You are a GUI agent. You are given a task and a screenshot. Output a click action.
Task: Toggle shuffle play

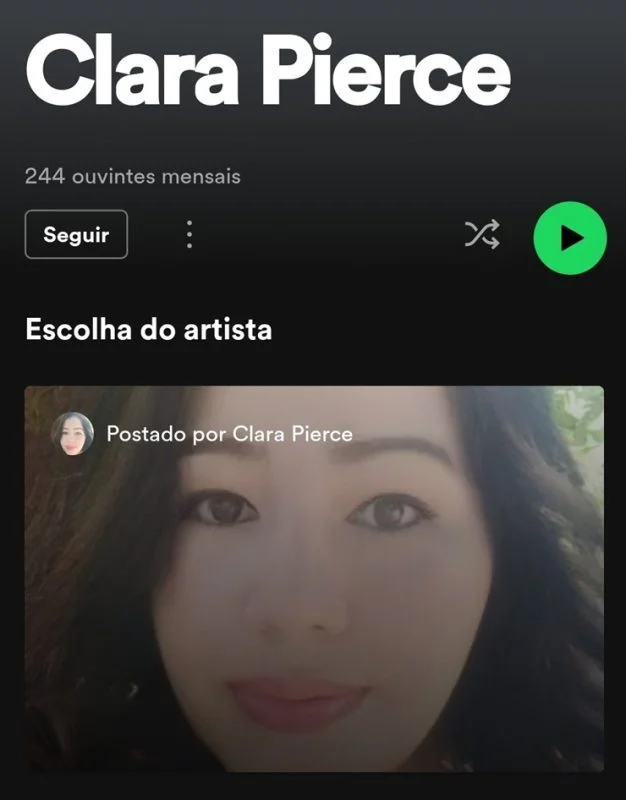click(x=481, y=236)
